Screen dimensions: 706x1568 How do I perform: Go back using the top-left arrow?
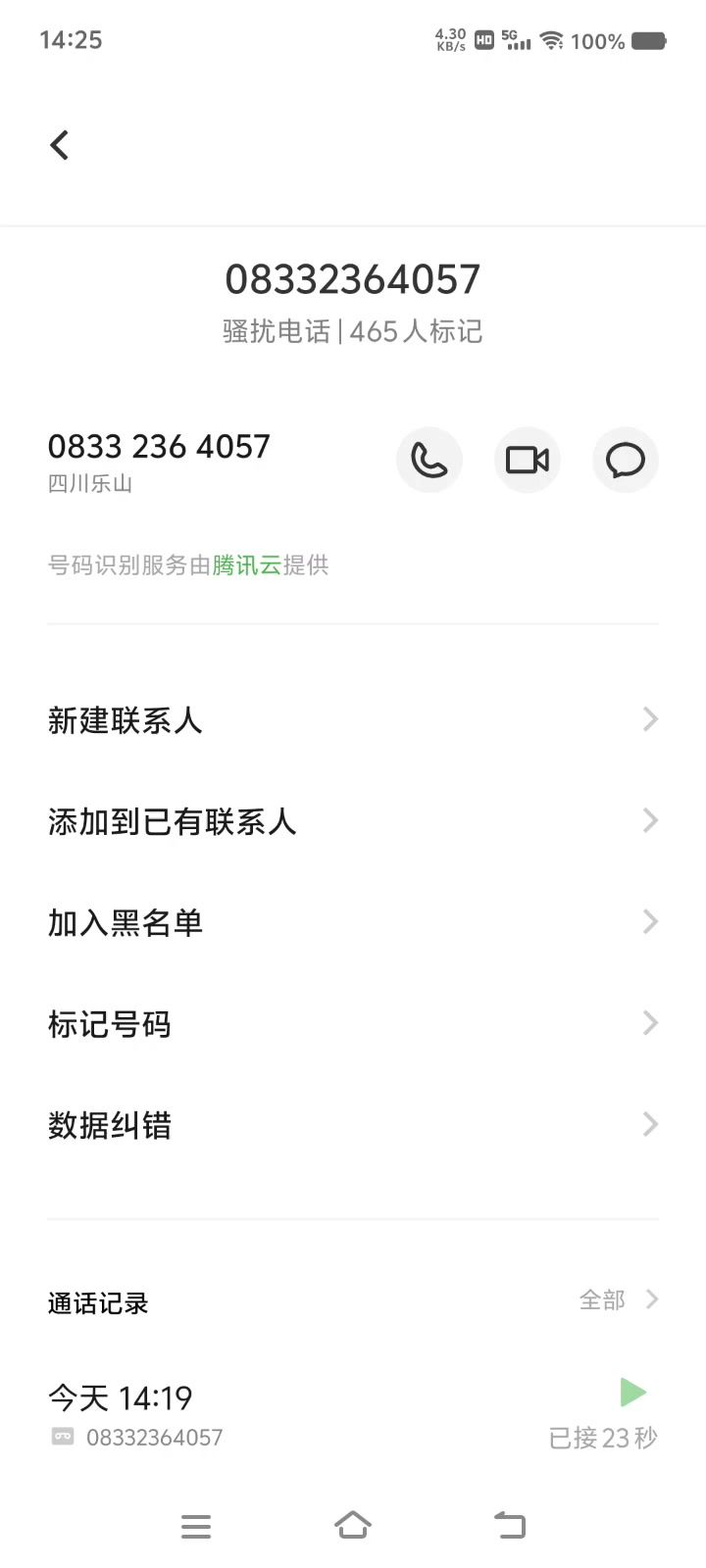point(60,145)
